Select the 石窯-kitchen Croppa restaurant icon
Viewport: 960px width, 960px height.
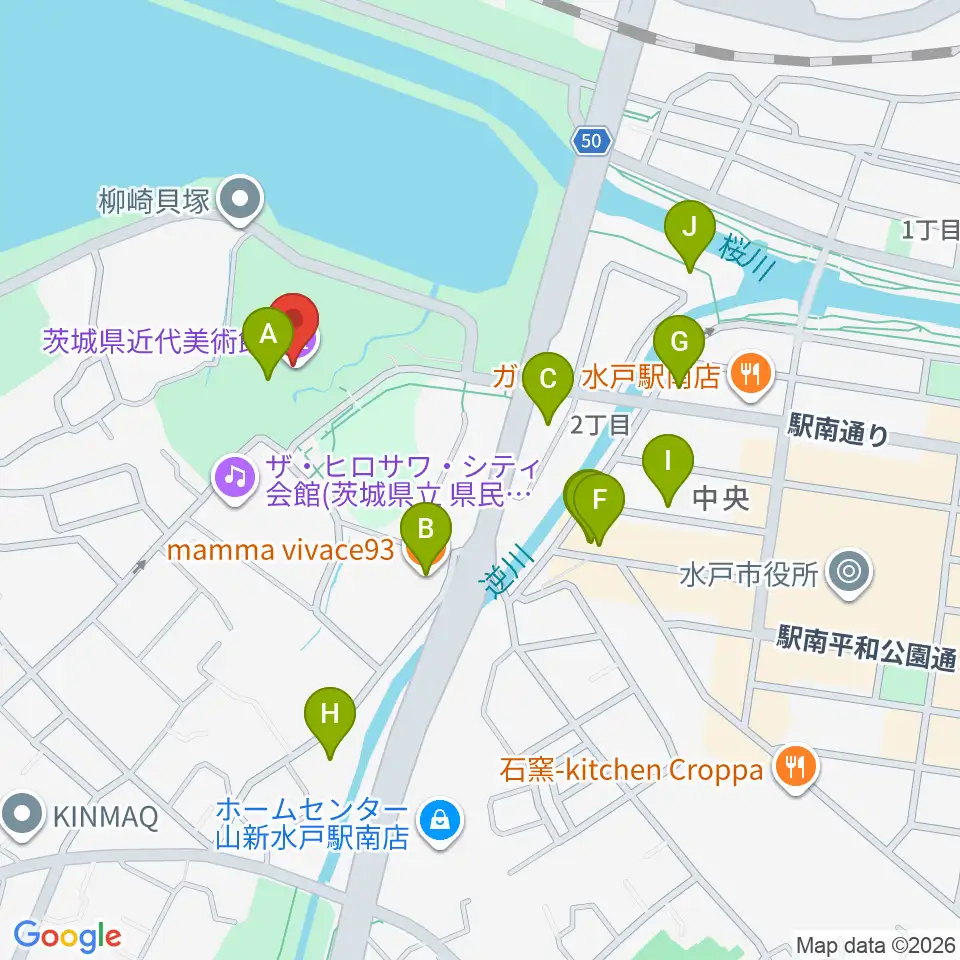click(796, 768)
